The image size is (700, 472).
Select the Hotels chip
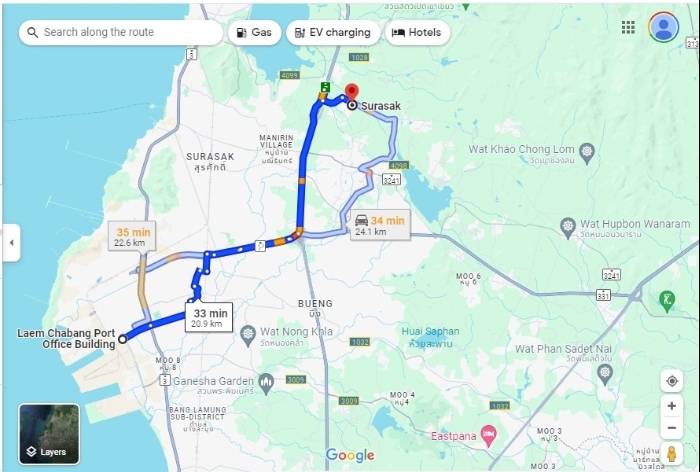point(417,32)
